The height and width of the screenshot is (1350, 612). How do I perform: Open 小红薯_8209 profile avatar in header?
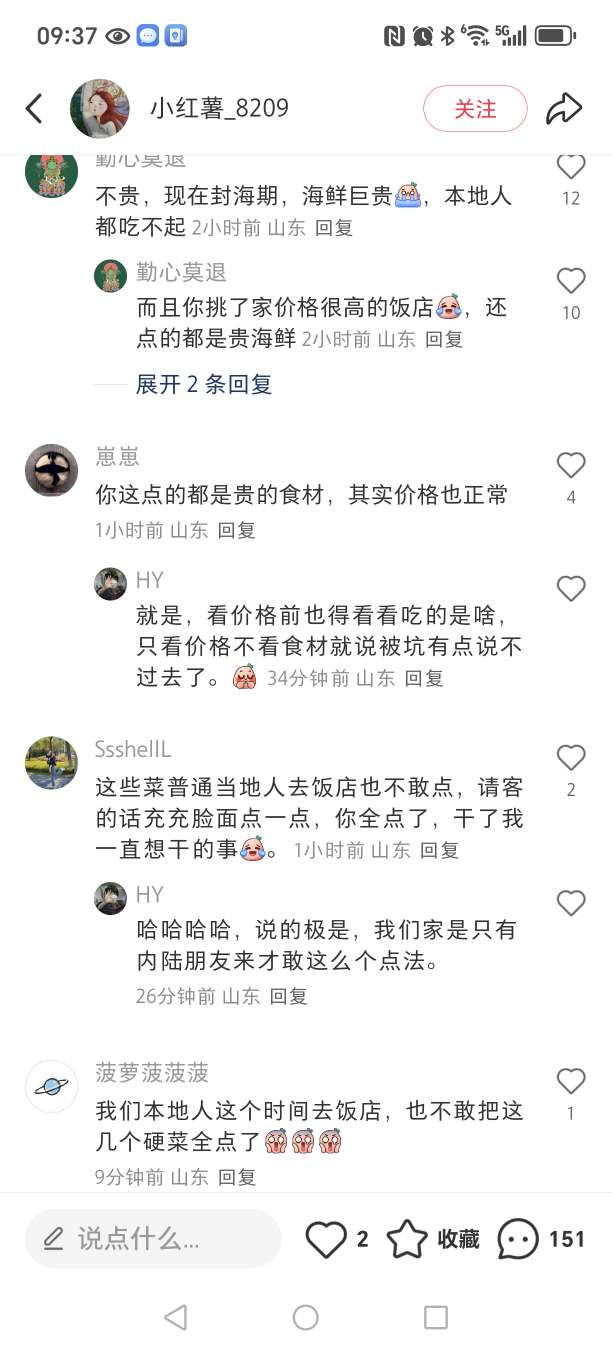coord(99,109)
